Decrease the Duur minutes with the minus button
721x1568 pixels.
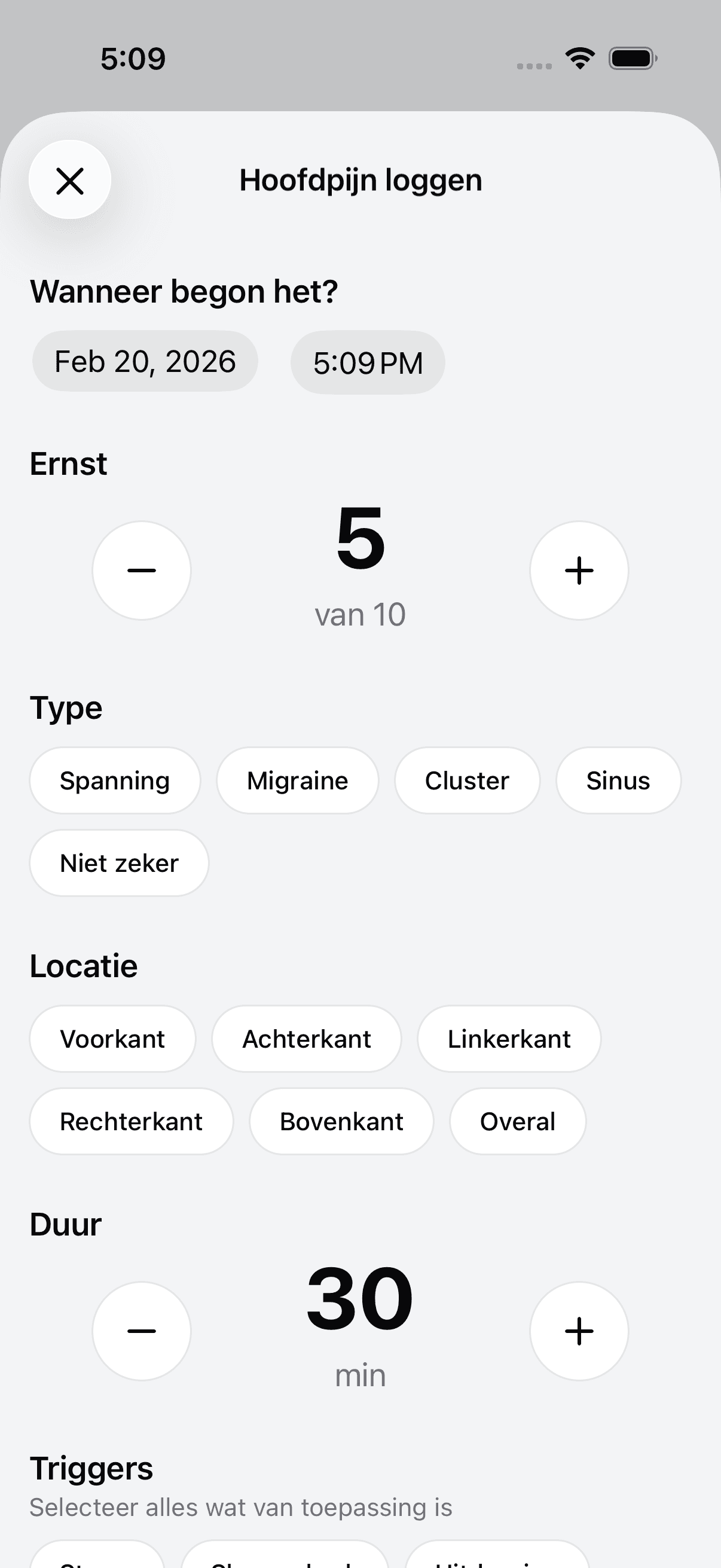141,1331
